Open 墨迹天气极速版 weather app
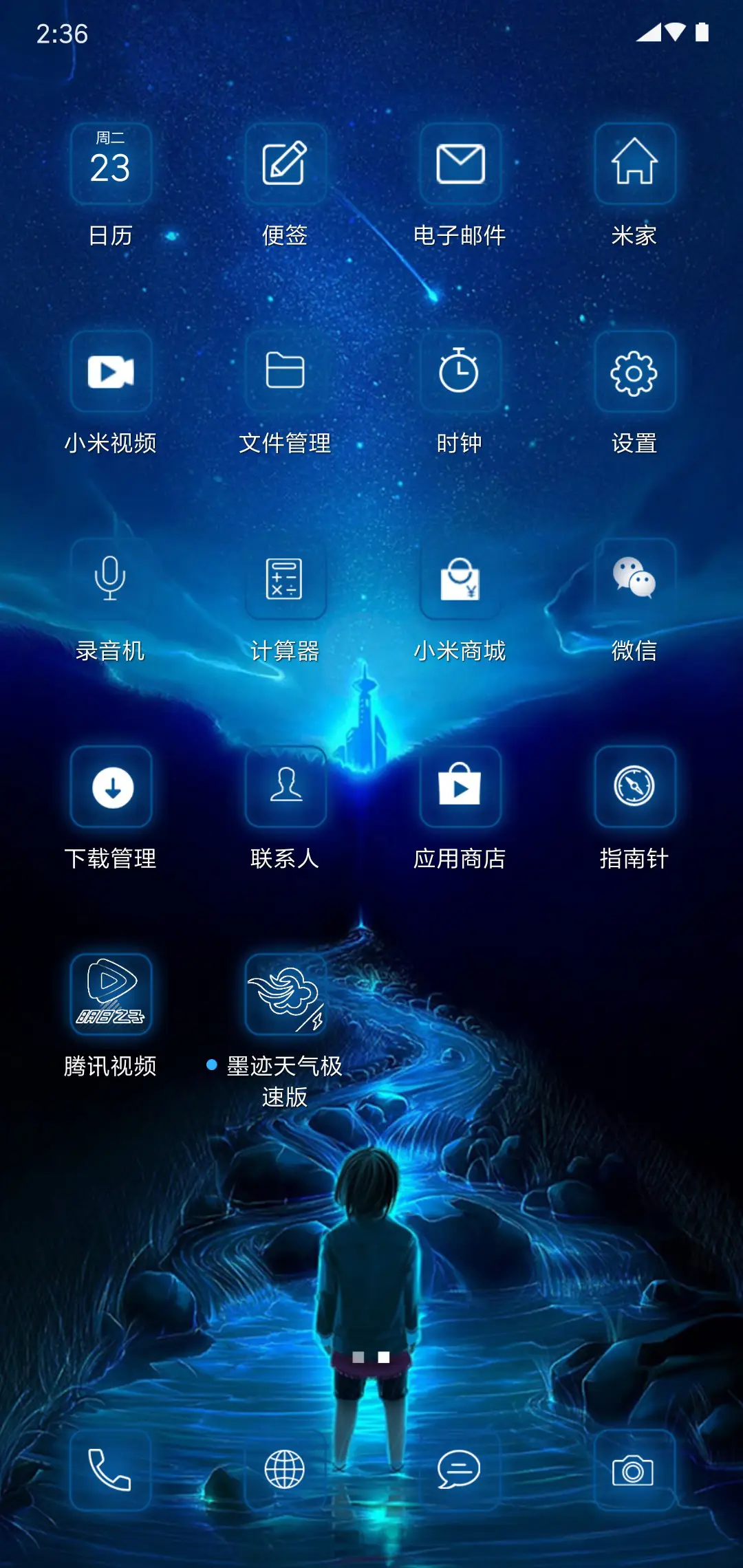Viewport: 743px width, 1568px height. click(x=285, y=993)
